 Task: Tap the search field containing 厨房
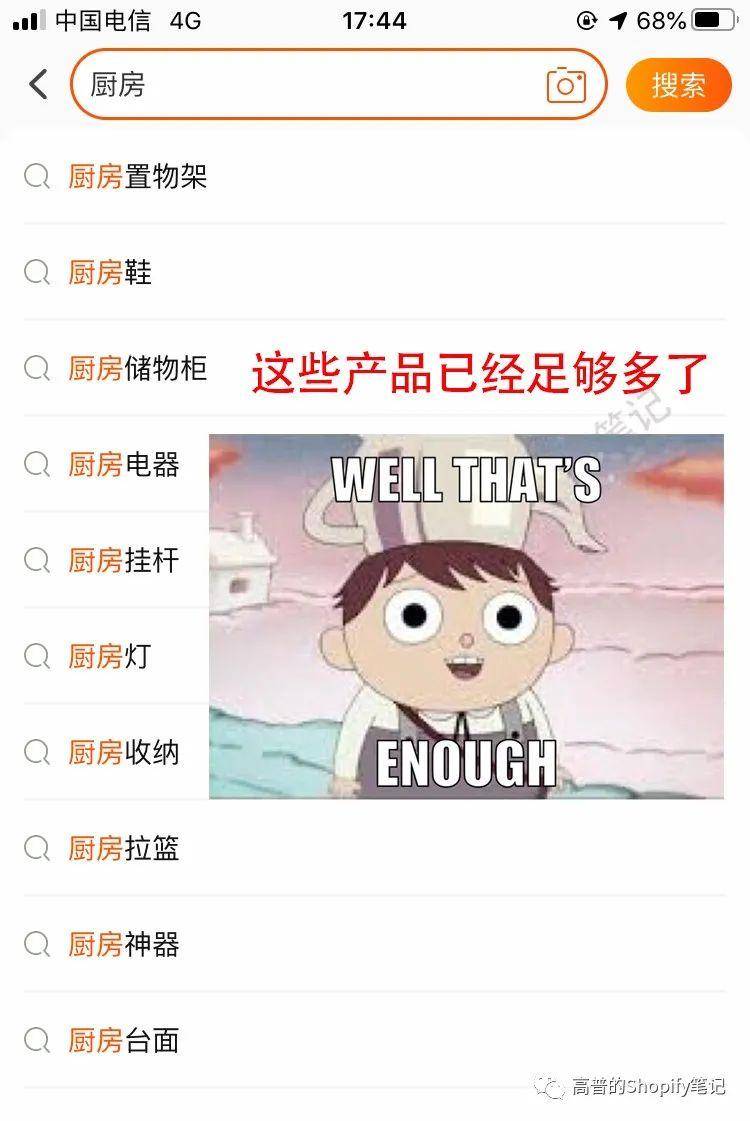[300, 85]
